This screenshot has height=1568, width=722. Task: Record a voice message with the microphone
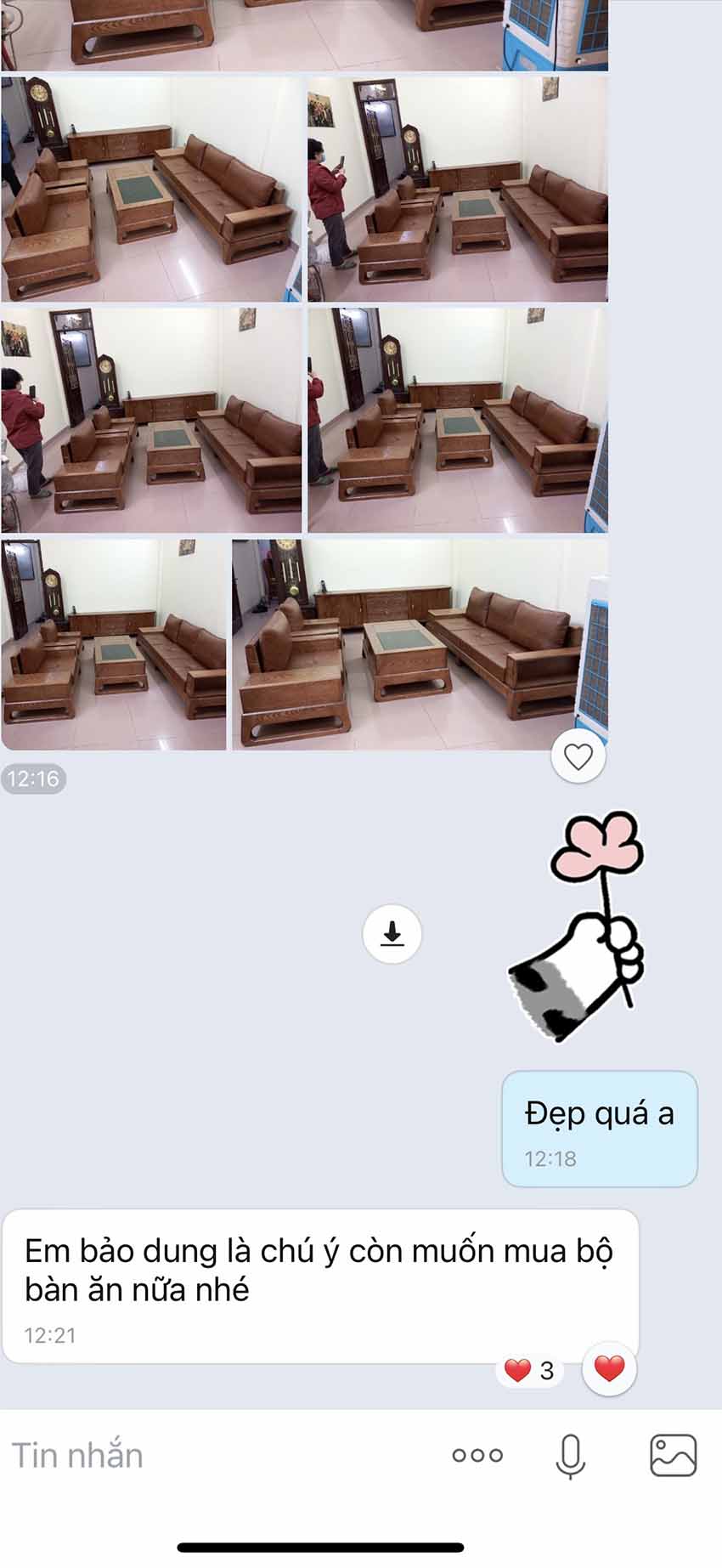point(571,1457)
